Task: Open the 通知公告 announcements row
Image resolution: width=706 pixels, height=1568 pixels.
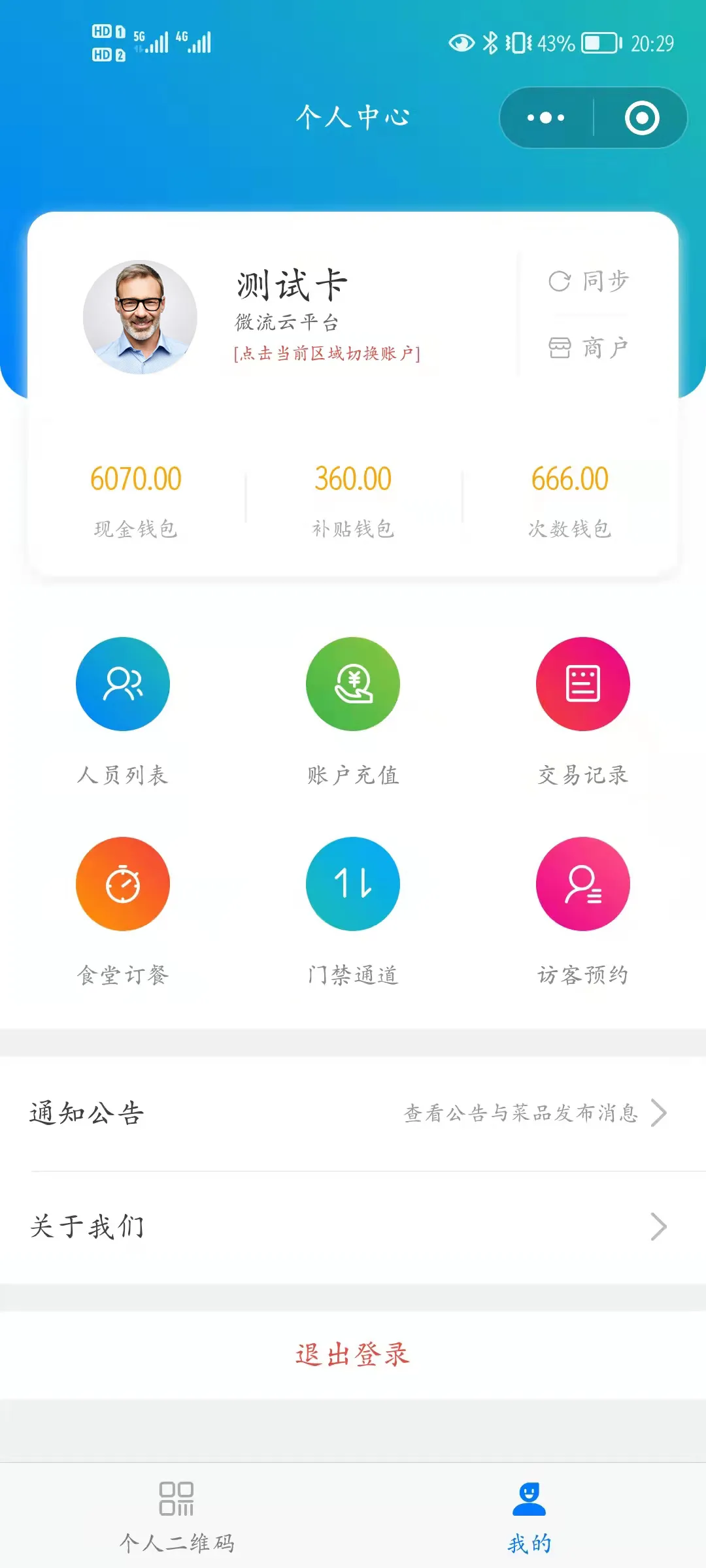Action: (353, 1113)
